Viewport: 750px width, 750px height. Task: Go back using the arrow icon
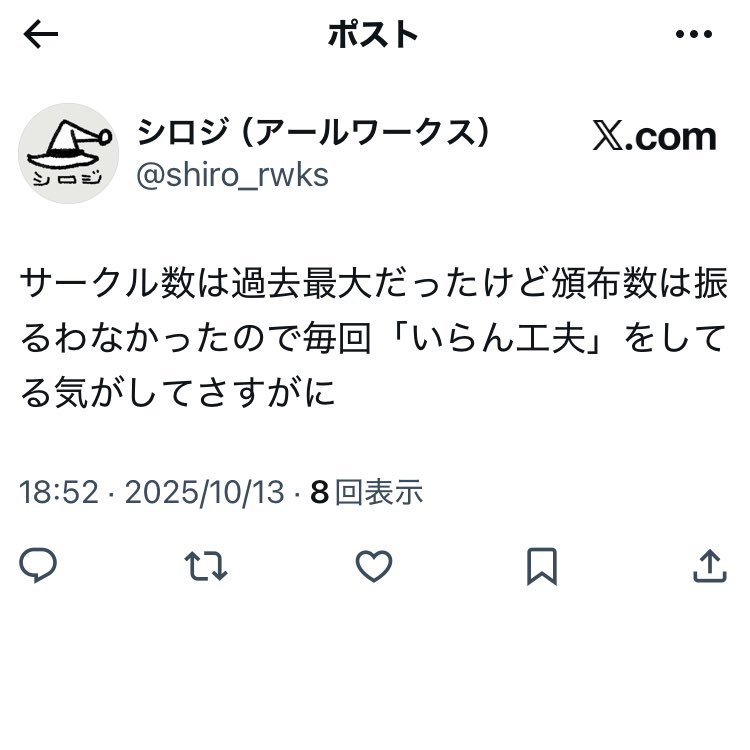tap(41, 36)
